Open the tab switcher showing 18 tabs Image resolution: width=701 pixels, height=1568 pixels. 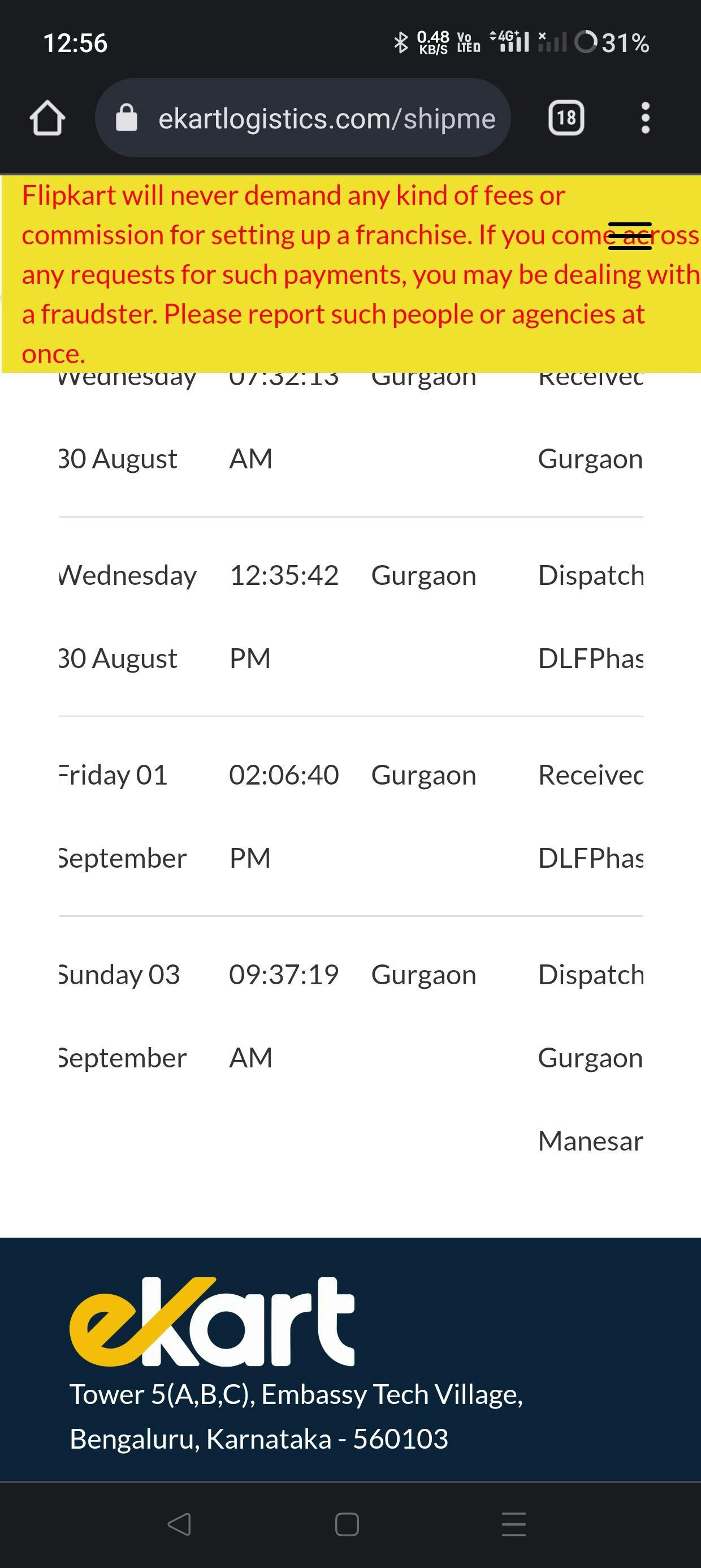tap(566, 118)
